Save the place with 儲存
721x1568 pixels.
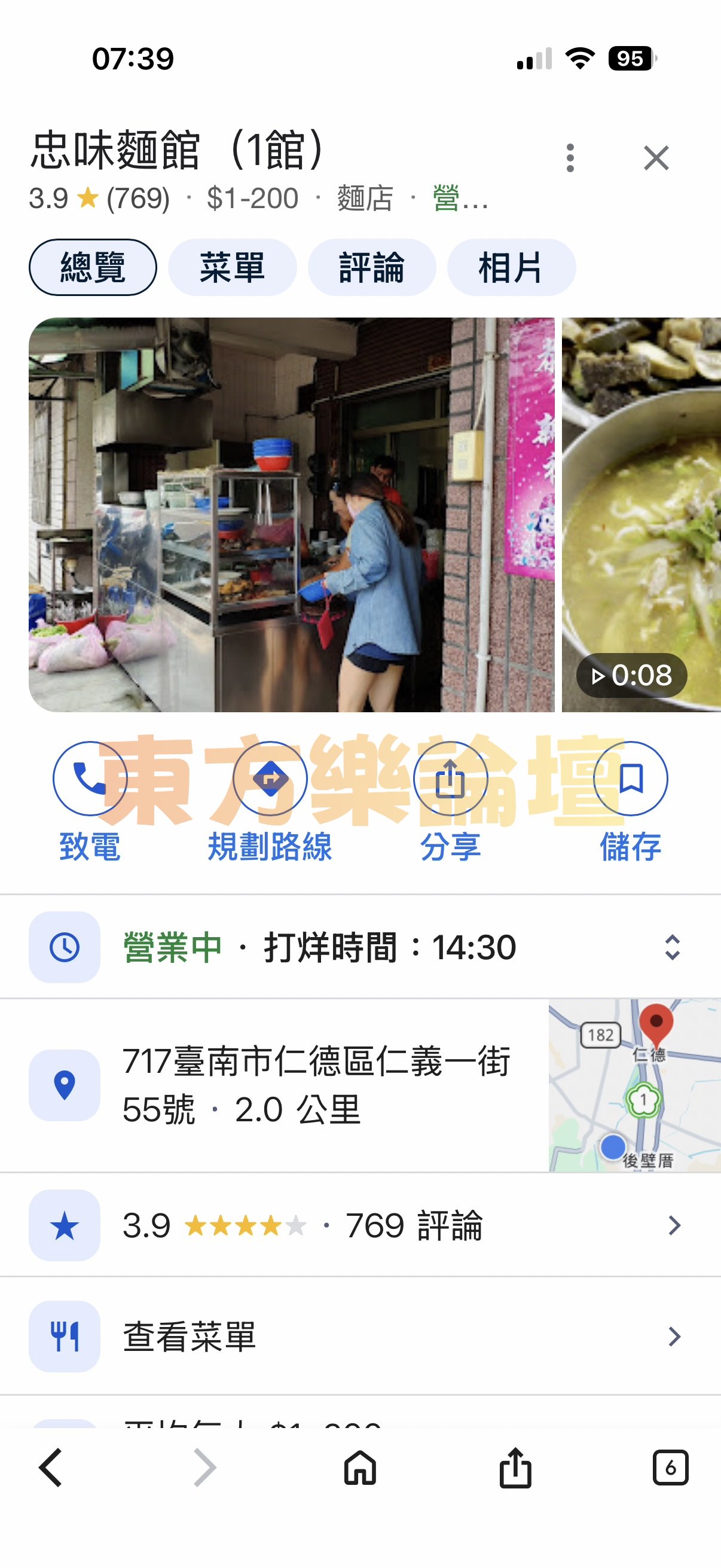(x=630, y=779)
